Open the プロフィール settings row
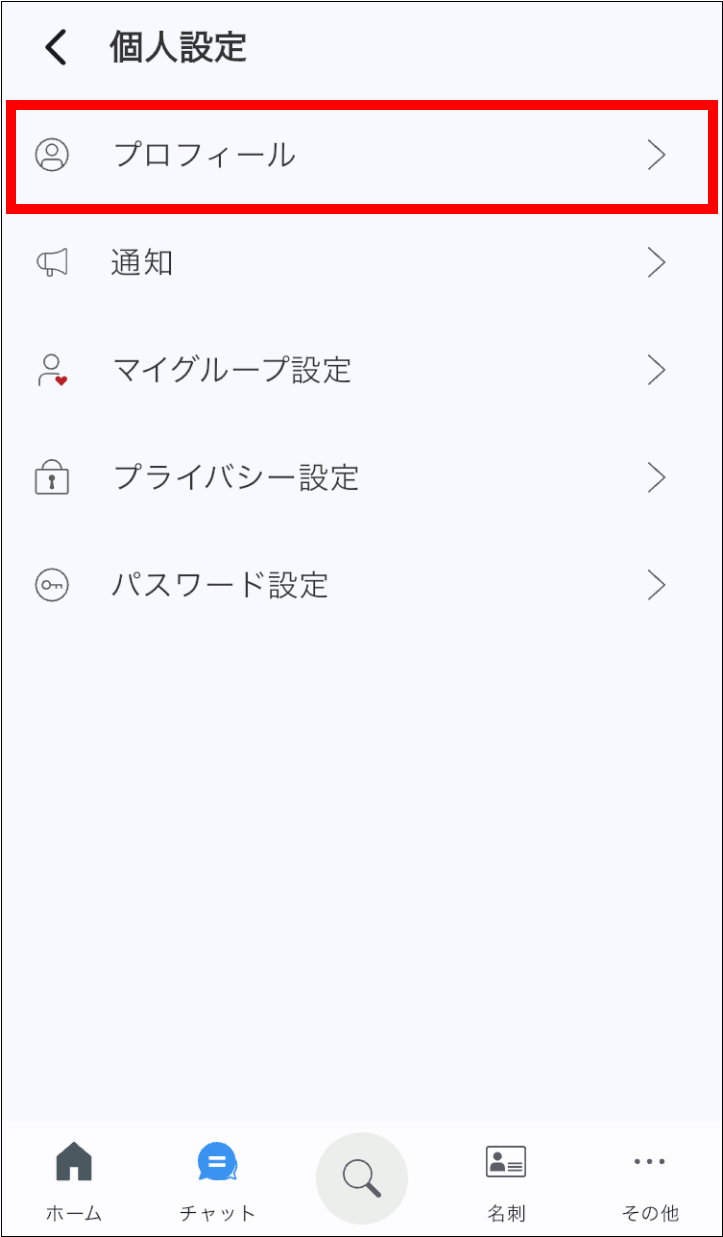The width and height of the screenshot is (723, 1237). 361,155
